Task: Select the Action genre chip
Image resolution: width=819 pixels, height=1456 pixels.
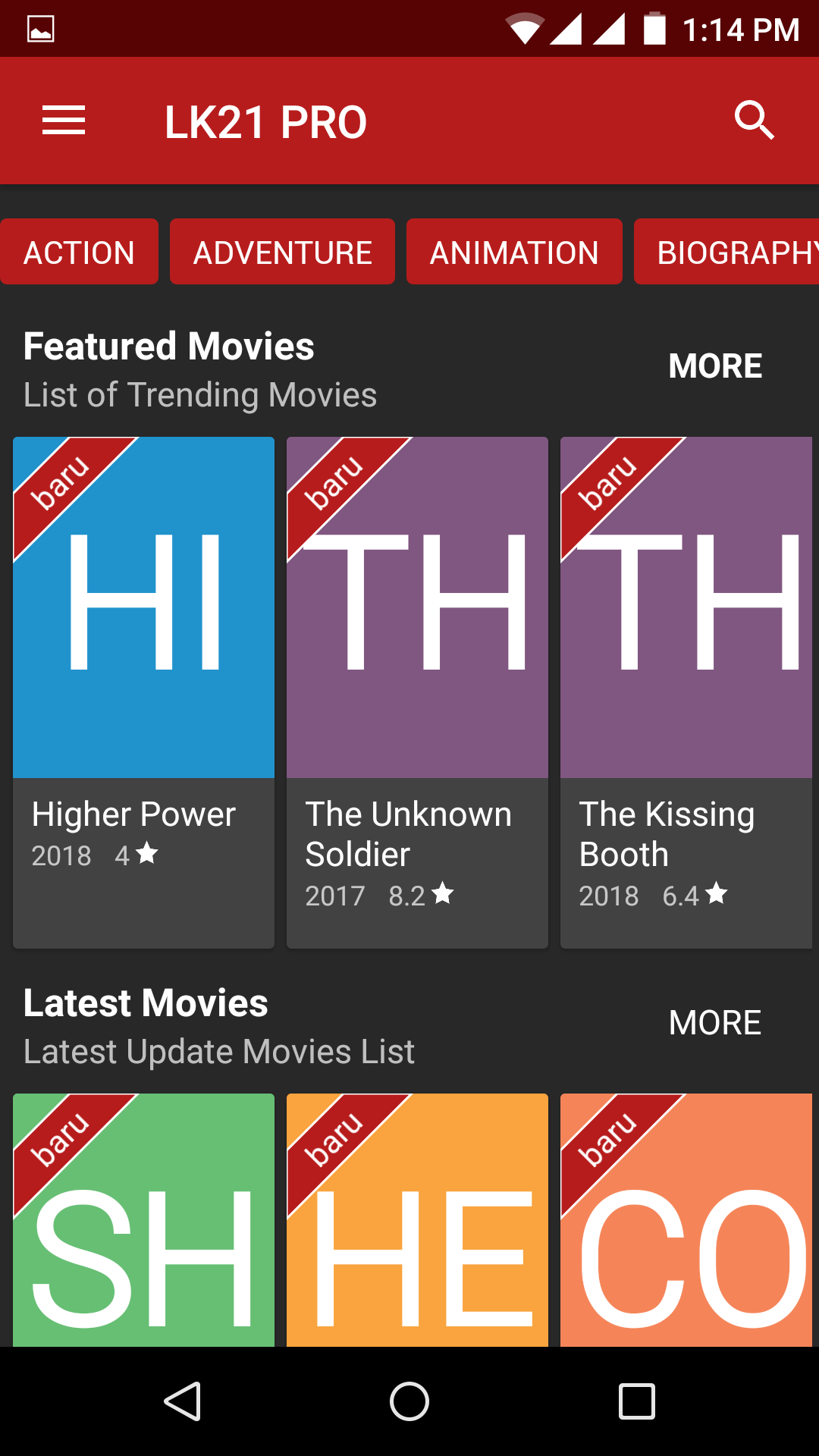Action: 79,252
